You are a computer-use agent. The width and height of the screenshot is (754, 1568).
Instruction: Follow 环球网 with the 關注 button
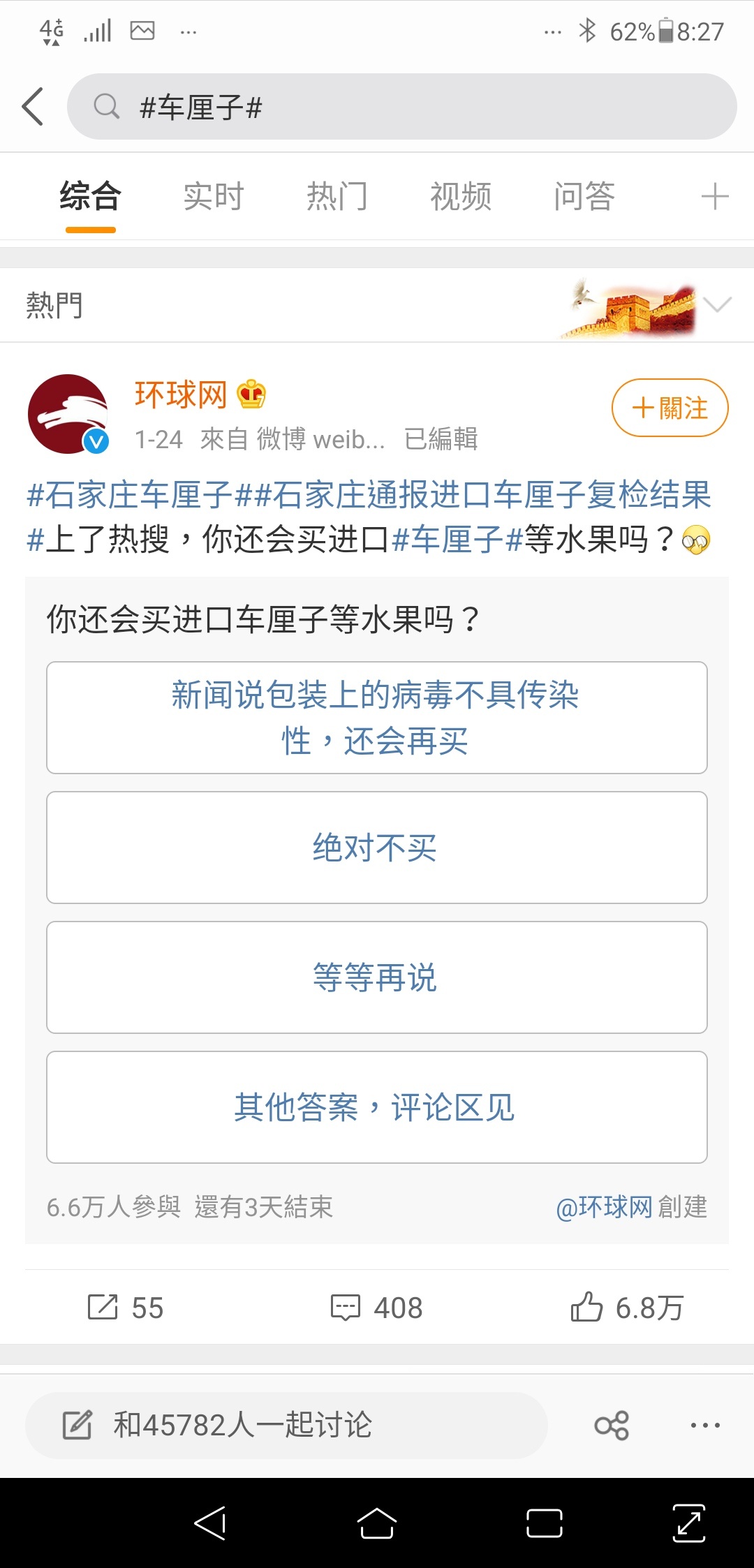click(x=670, y=408)
